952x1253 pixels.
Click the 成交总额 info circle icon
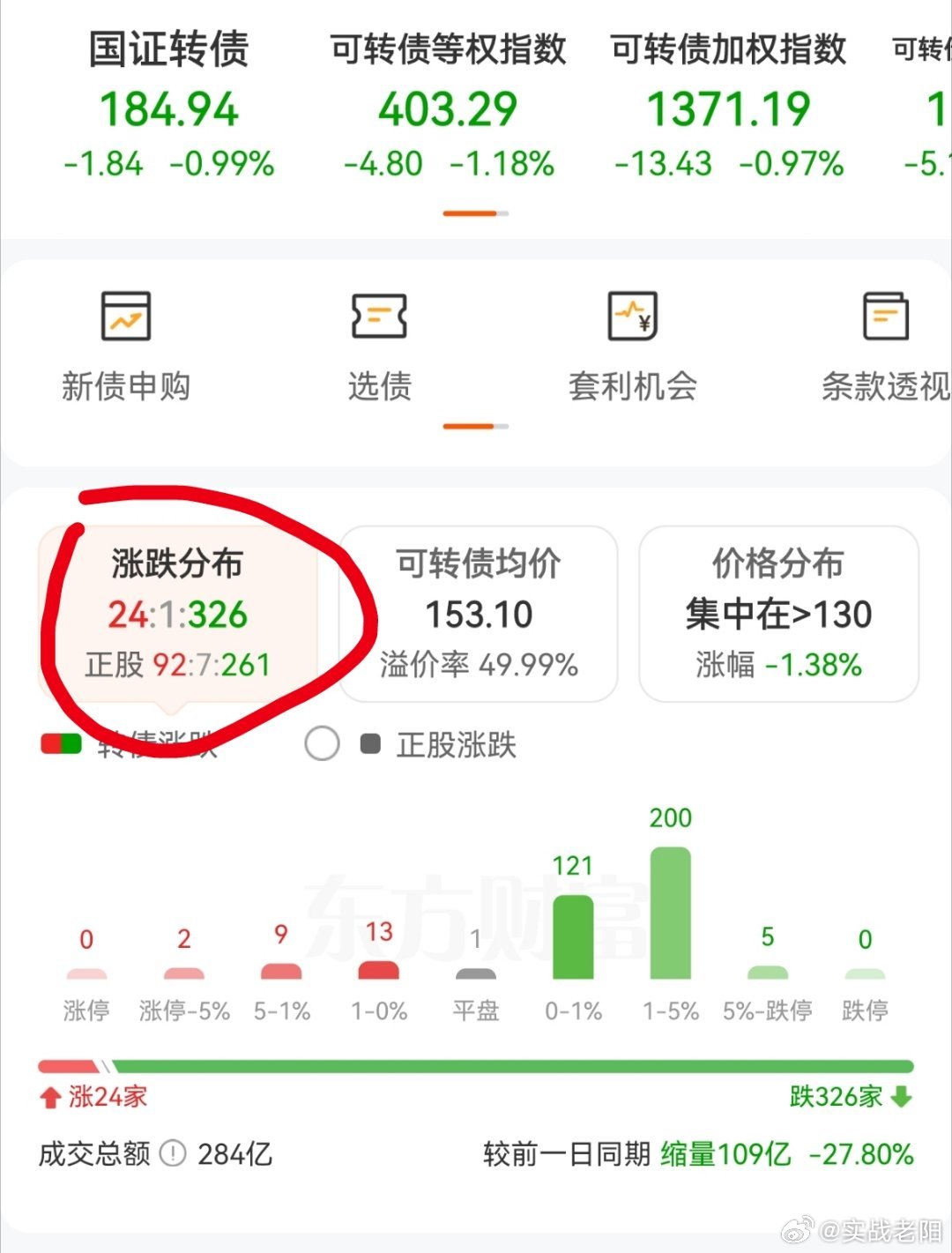point(173,1154)
